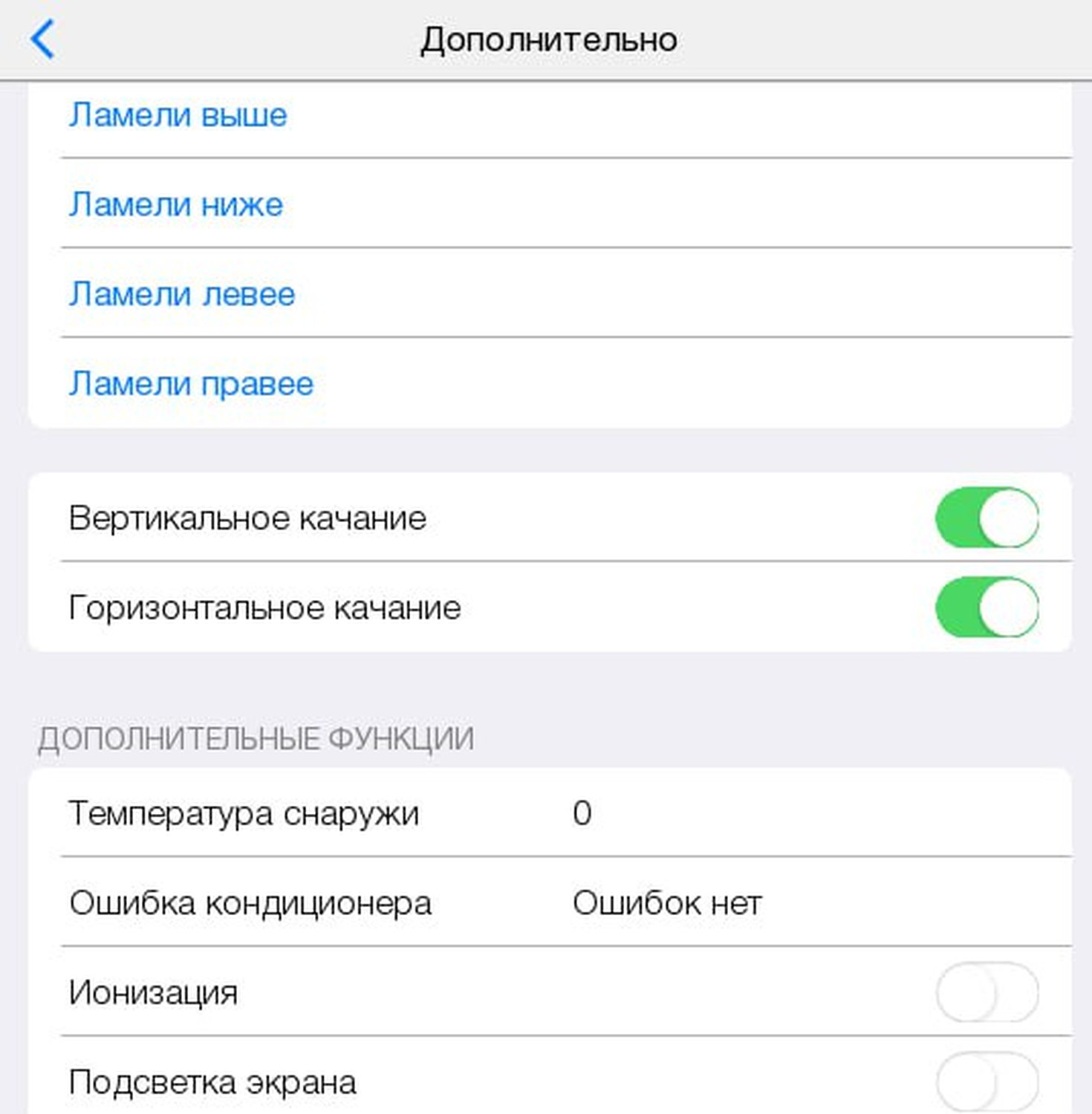This screenshot has width=1092, height=1114.
Task: Tap Ламели ниже
Action: point(176,204)
